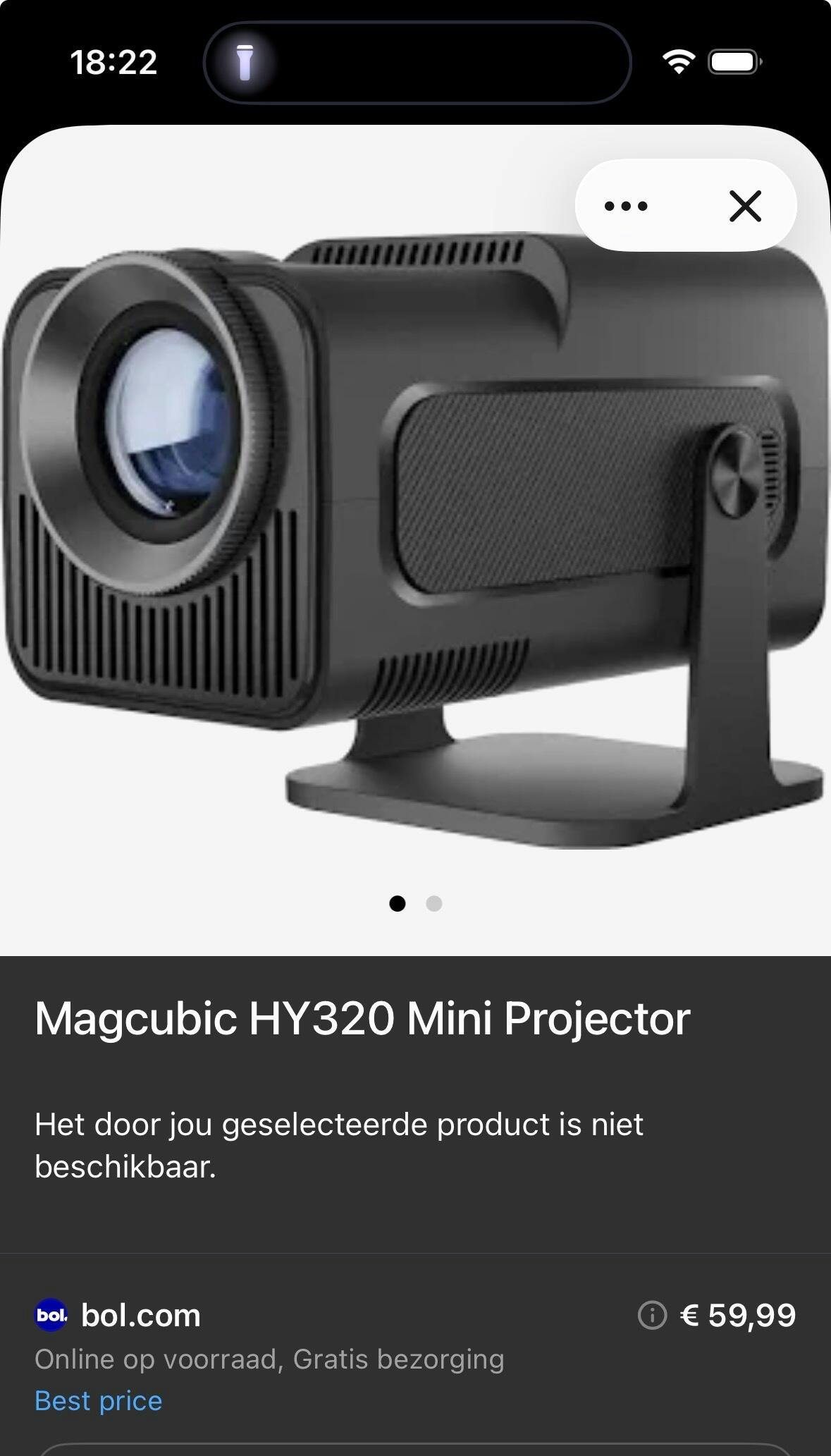
Task: Open the three-dot more options menu
Action: [626, 206]
